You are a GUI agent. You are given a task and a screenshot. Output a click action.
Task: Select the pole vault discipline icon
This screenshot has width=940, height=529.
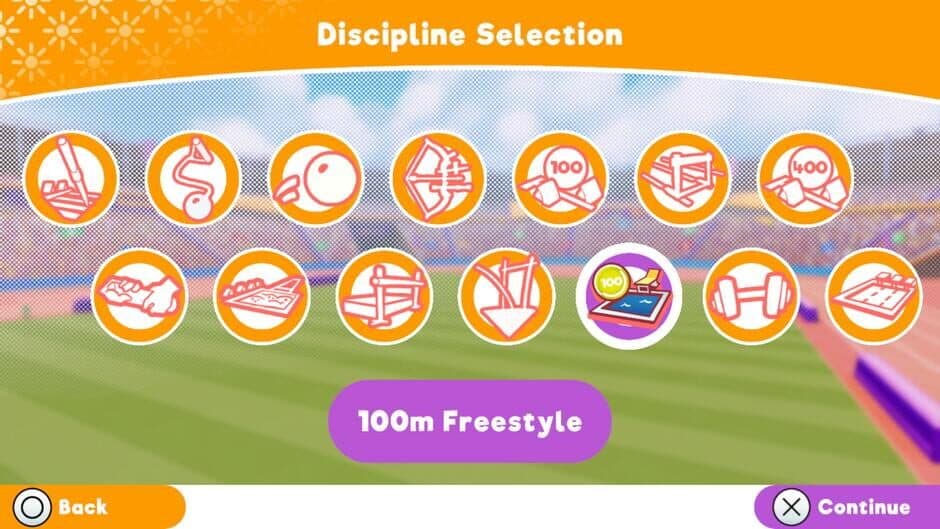tap(70, 179)
